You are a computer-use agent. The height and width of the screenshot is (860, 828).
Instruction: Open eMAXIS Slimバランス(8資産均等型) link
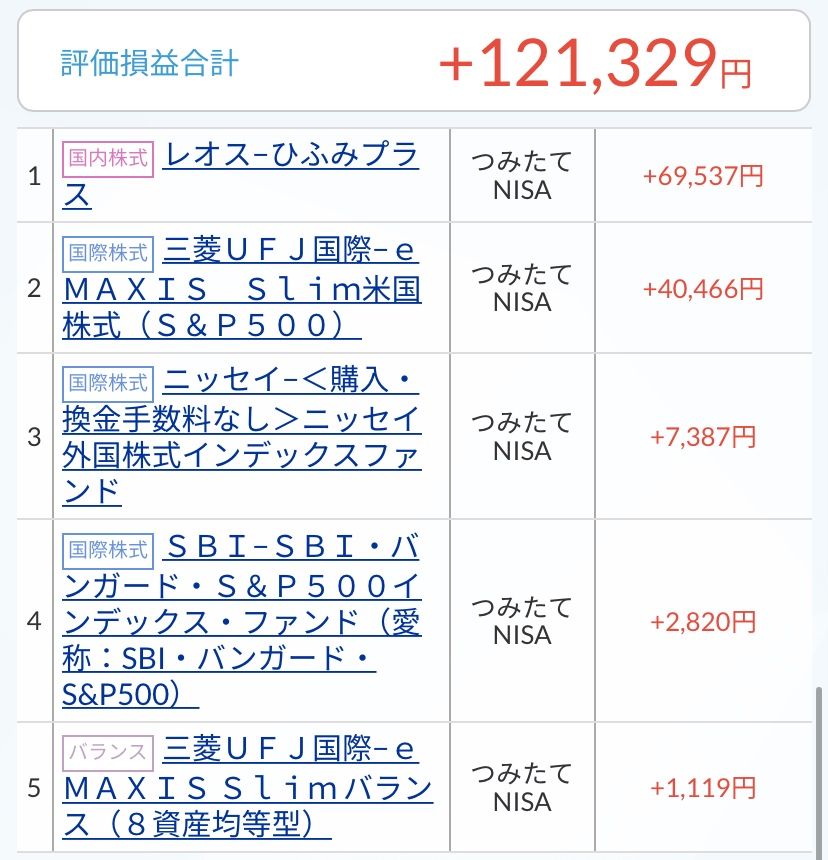(247, 788)
